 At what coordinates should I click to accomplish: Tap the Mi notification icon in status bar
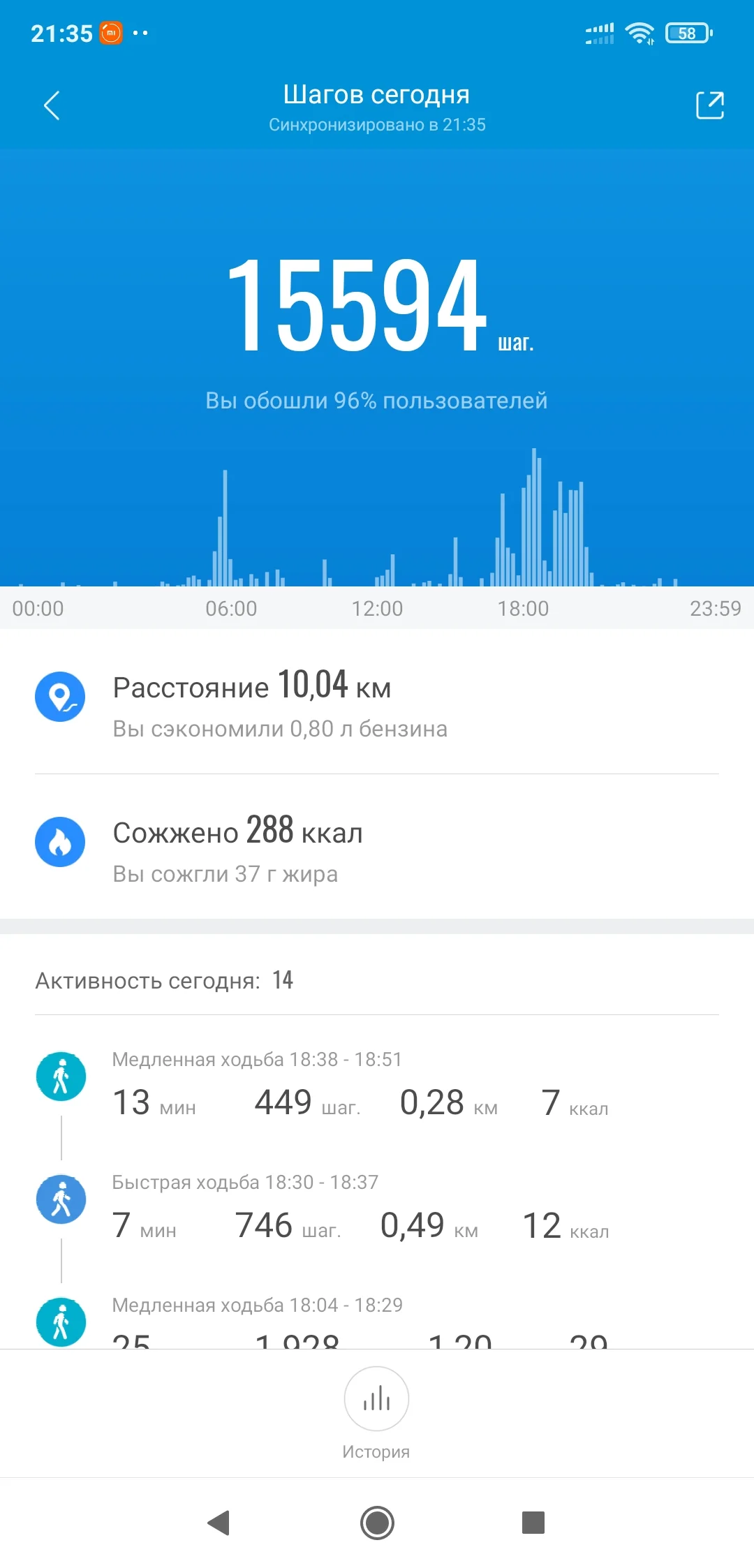tap(112, 32)
